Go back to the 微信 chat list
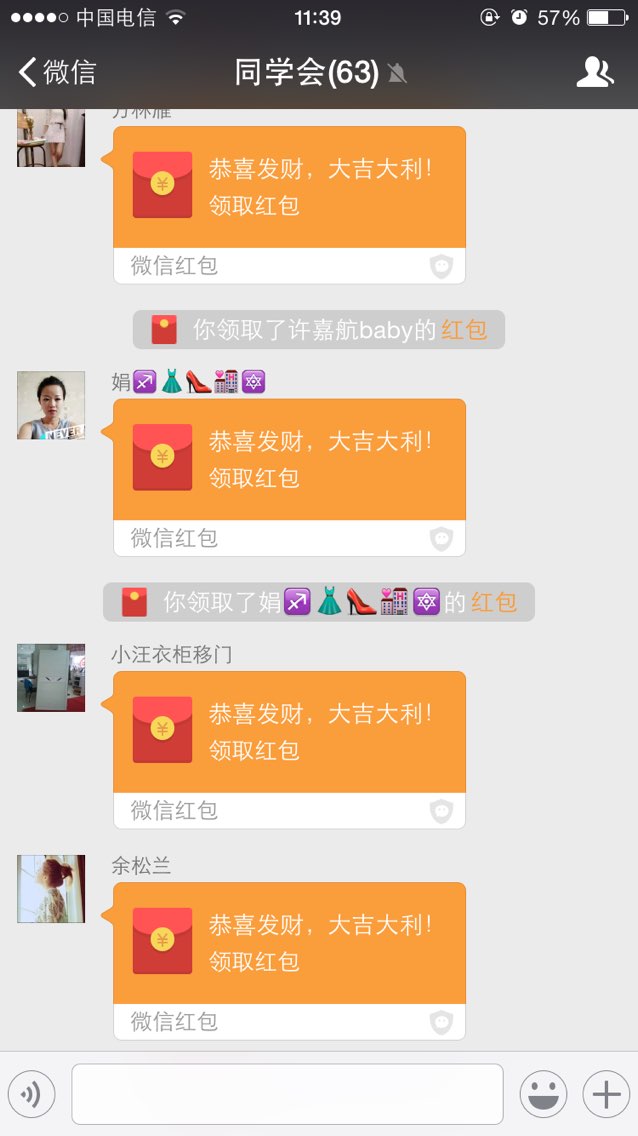638x1136 pixels. coord(57,72)
